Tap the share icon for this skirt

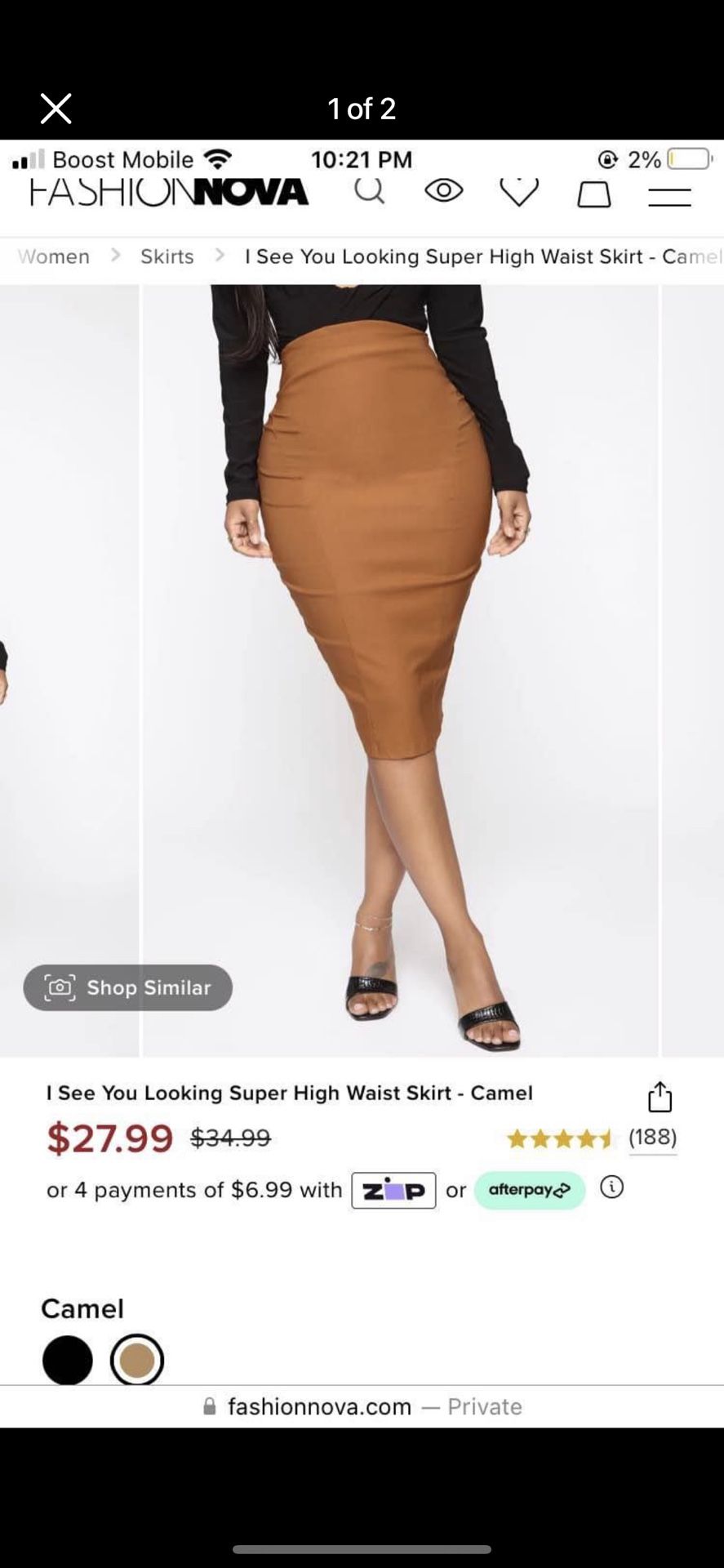tap(660, 1096)
